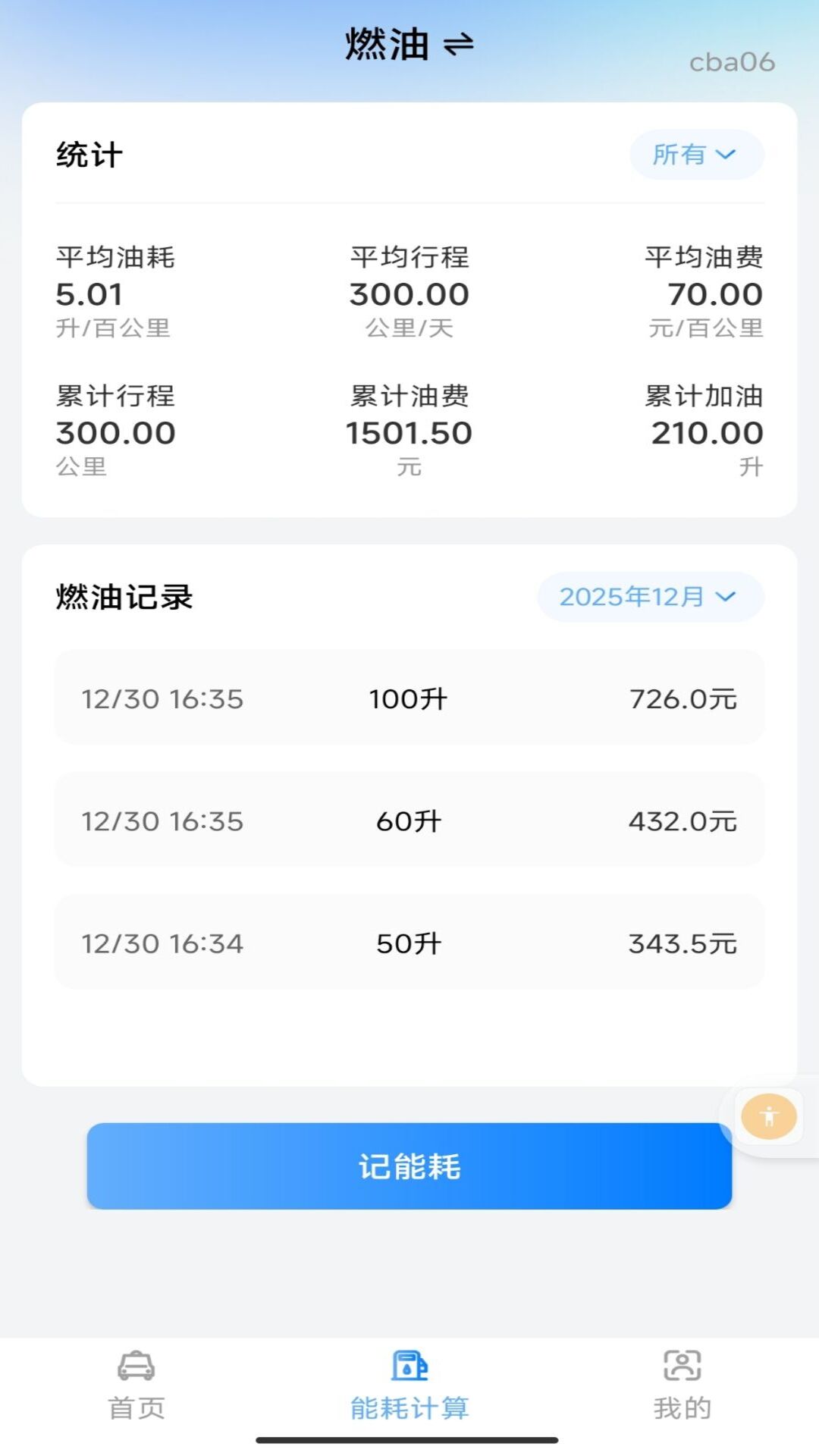The height and width of the screenshot is (1456, 819).
Task: Tap the swap arrows next to 燃油
Action: (460, 43)
